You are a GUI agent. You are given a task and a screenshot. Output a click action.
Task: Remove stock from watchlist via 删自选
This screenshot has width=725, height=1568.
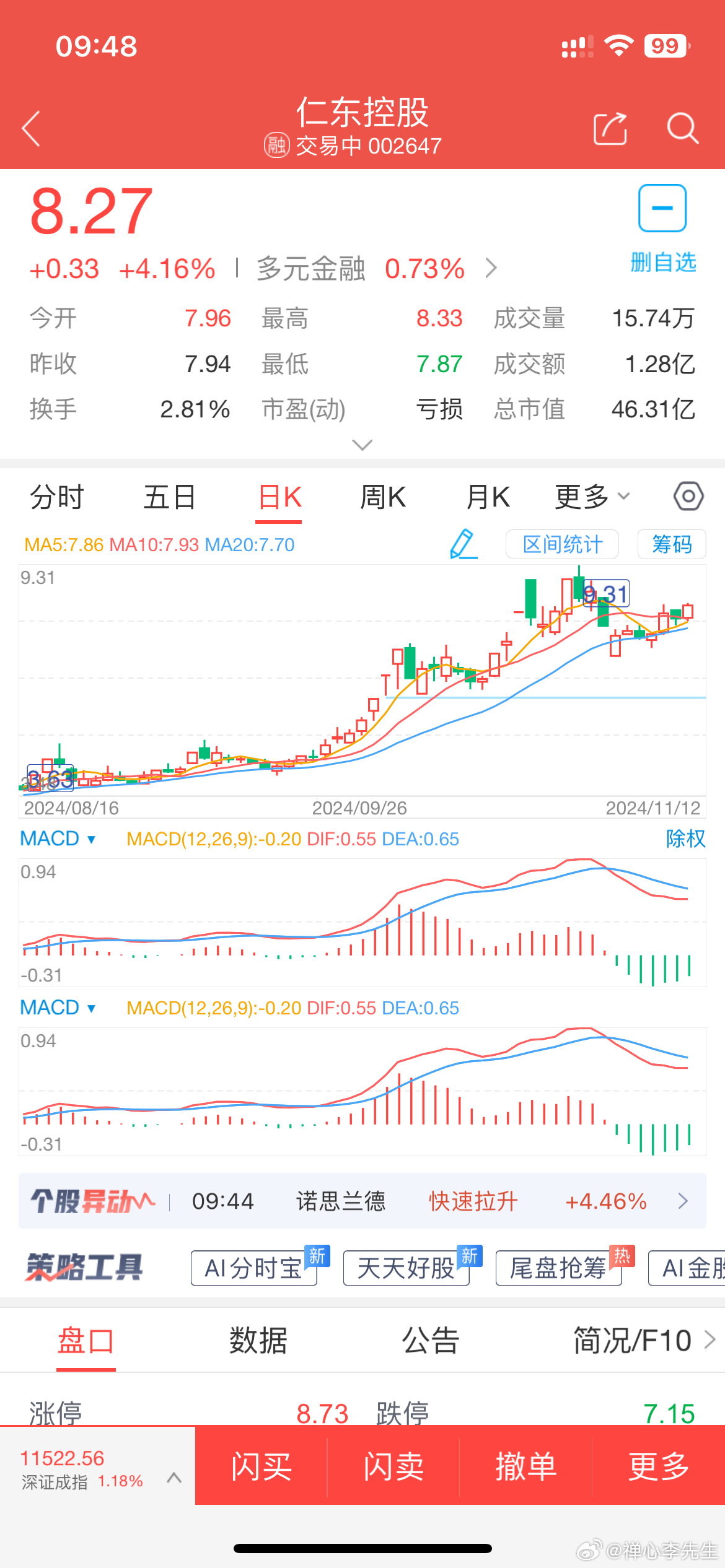tap(662, 263)
